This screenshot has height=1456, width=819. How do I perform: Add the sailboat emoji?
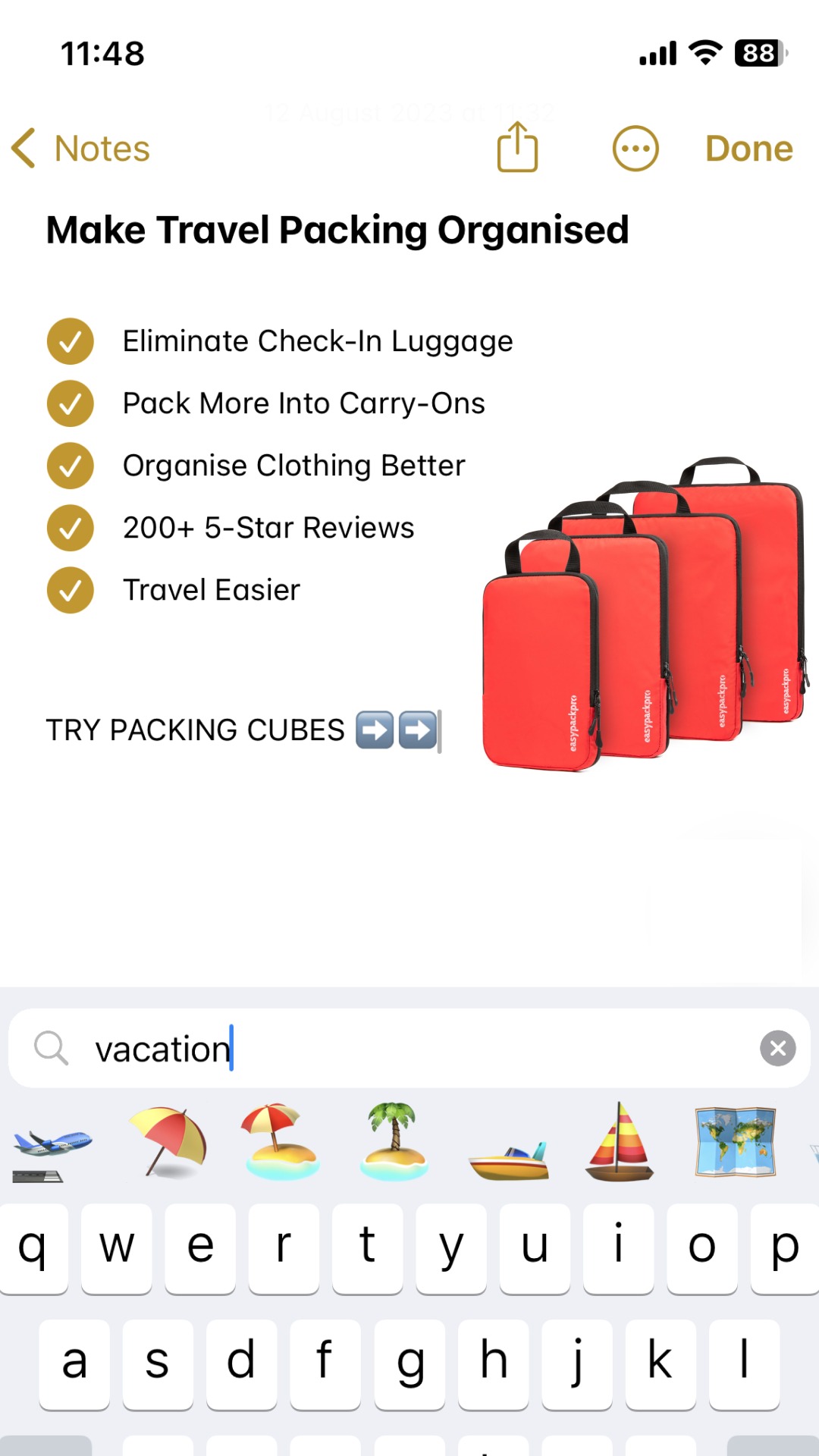tap(620, 1144)
